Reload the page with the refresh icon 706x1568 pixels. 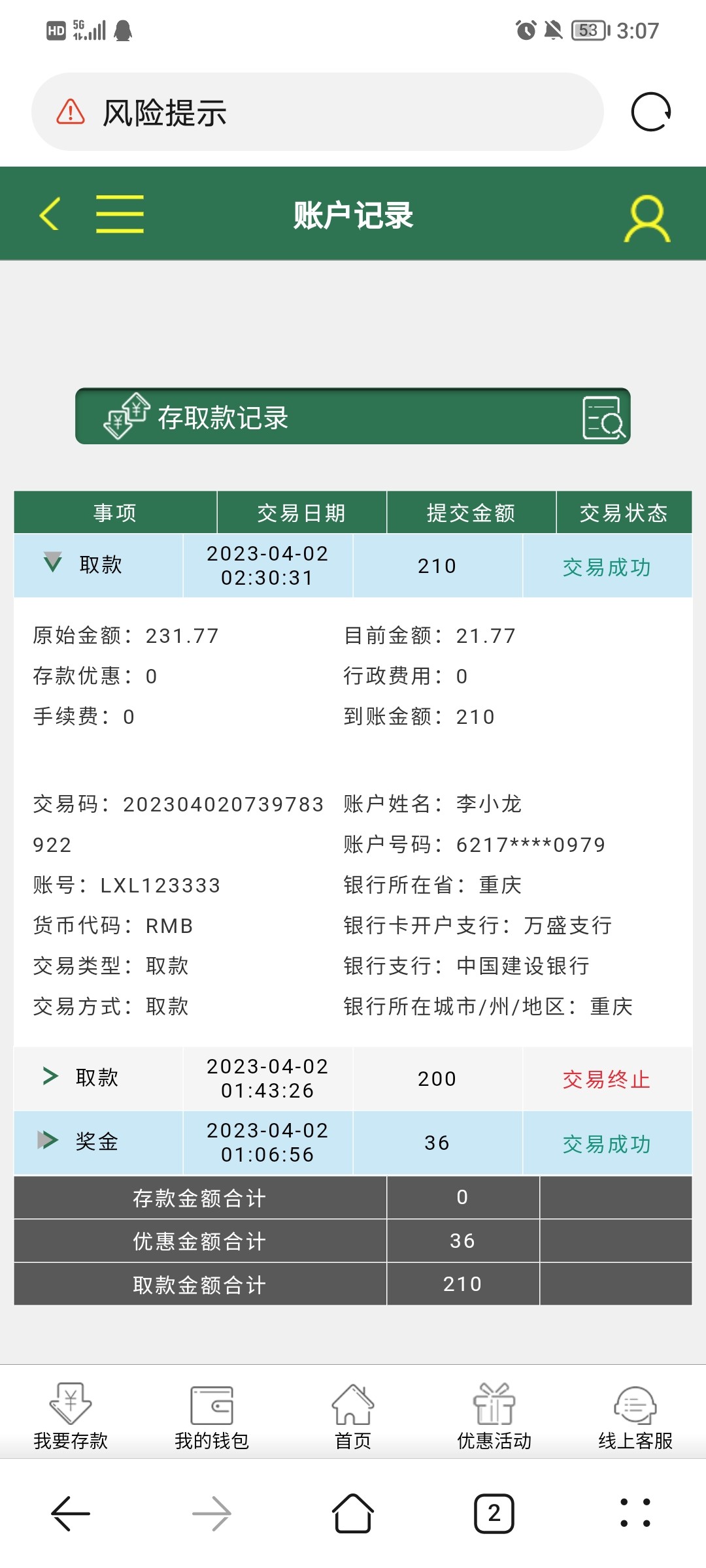(x=650, y=112)
